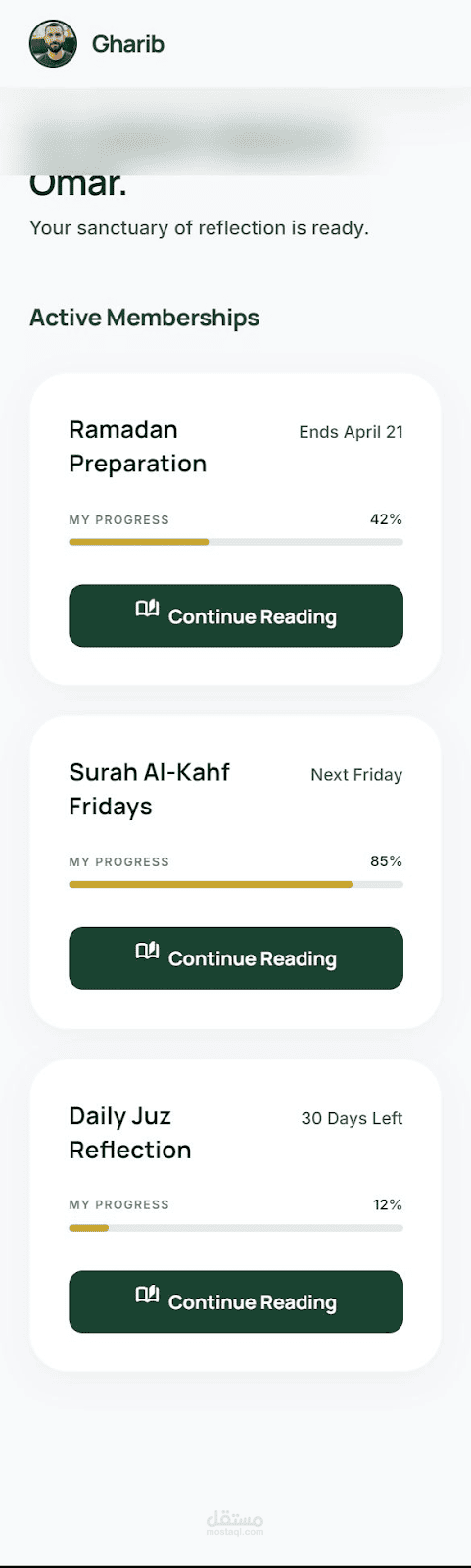Open the Ramadan Preparation membership card
471x1568 pixels.
pyautogui.click(x=236, y=529)
